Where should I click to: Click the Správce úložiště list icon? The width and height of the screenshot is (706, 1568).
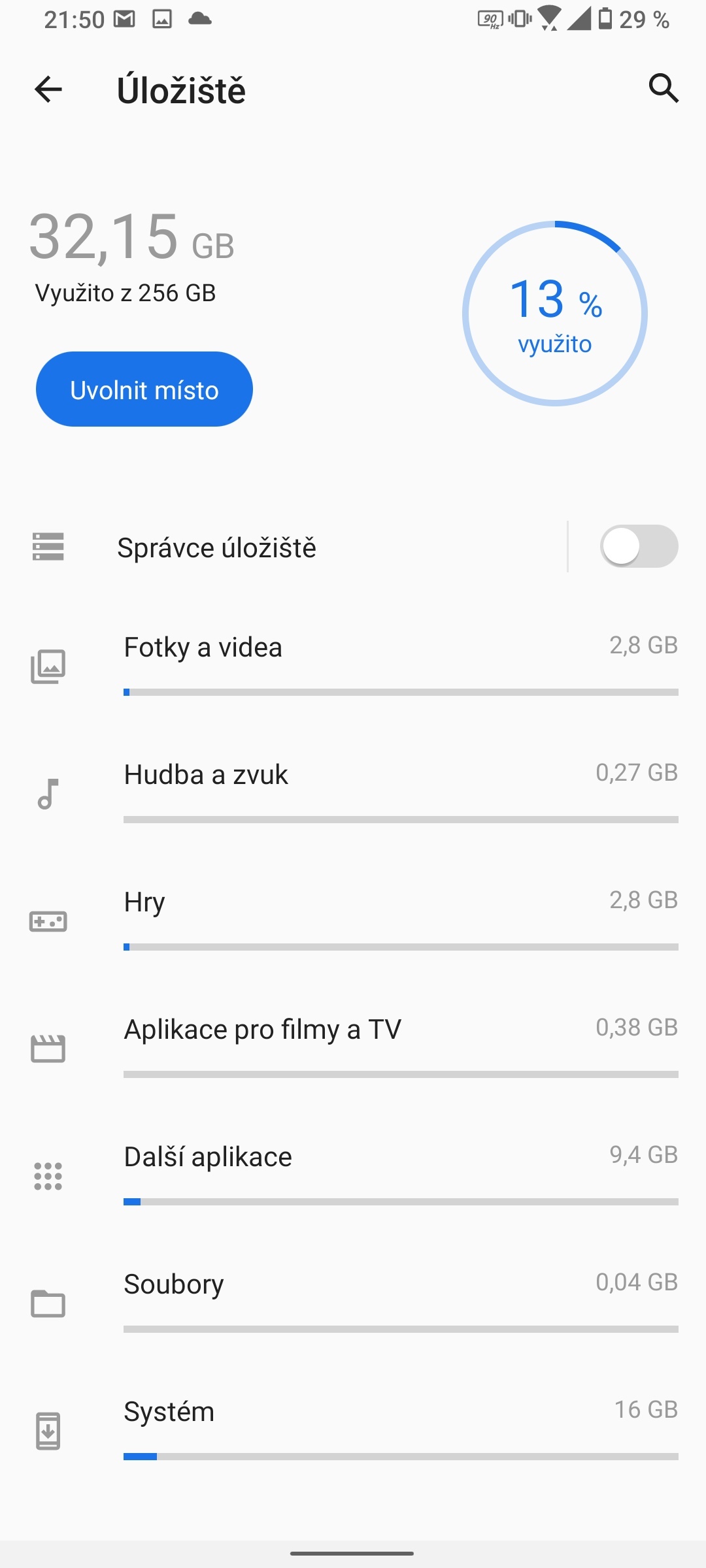48,547
